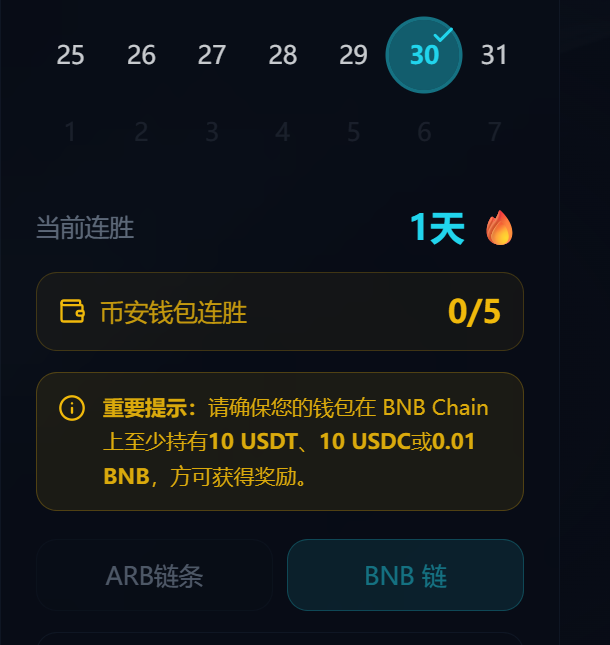Select the BNB 链 tab
The height and width of the screenshot is (645, 610).
coord(405,575)
